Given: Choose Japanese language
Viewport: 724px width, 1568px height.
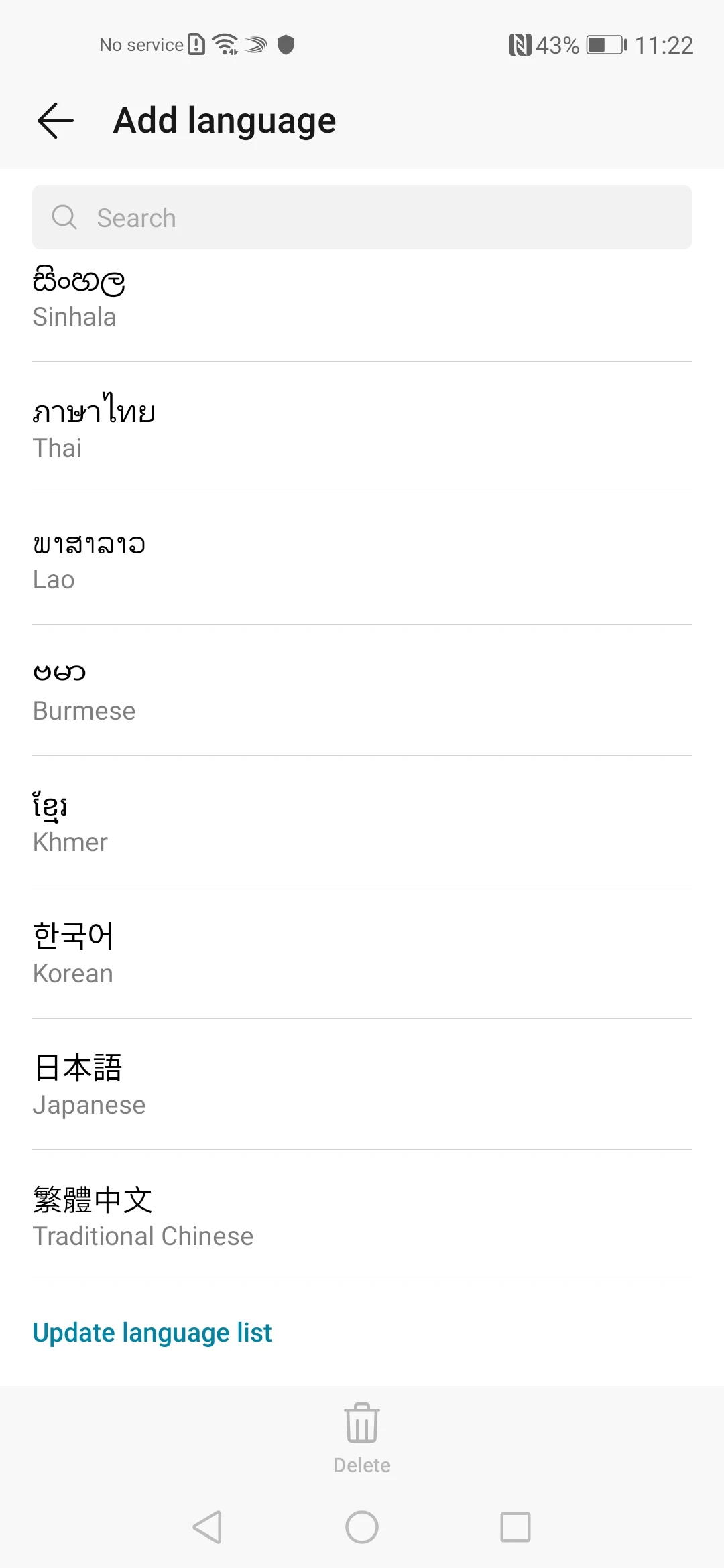Looking at the screenshot, I should point(362,1084).
